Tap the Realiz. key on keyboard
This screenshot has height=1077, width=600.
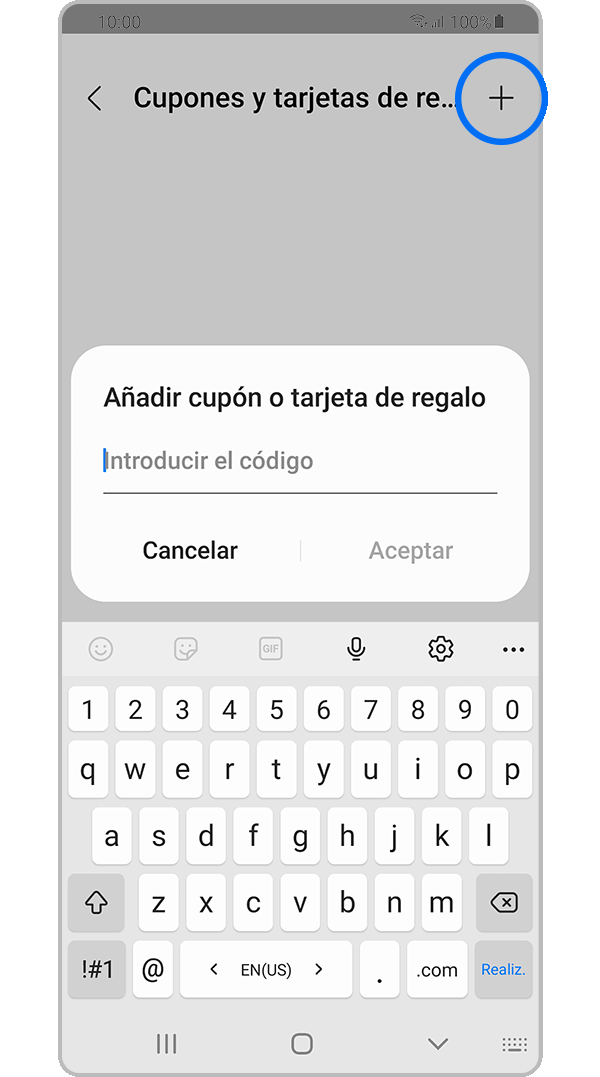tap(503, 969)
